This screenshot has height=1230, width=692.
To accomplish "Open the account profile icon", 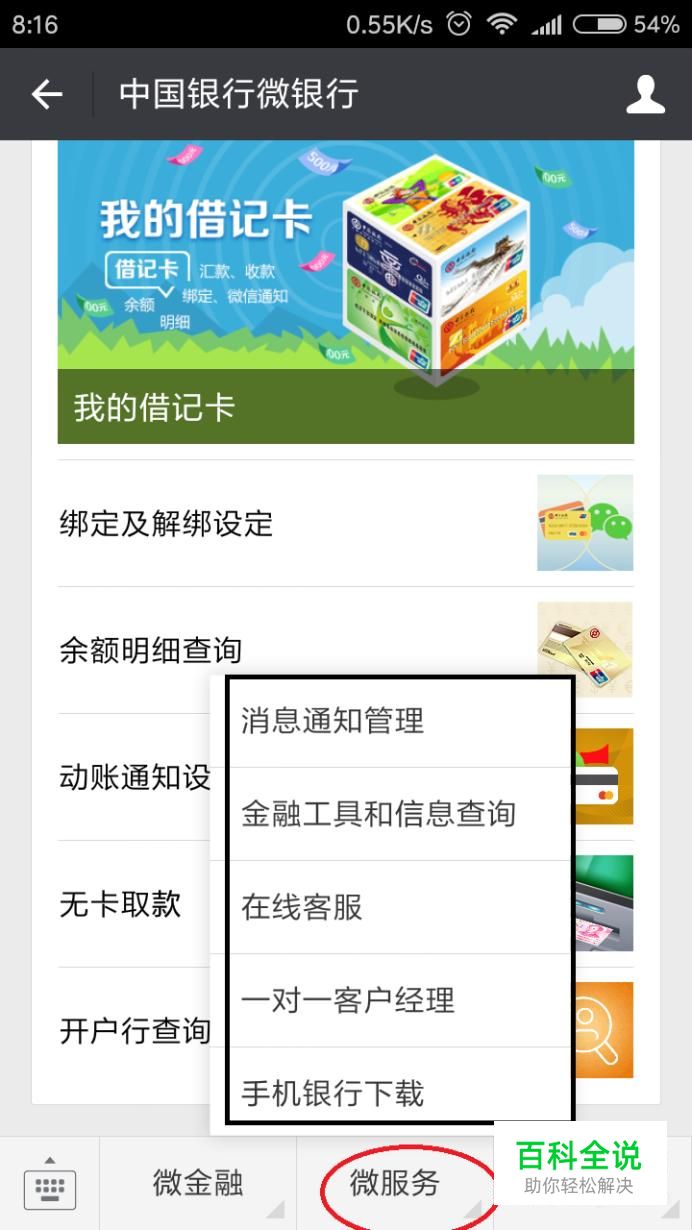I will click(x=645, y=94).
